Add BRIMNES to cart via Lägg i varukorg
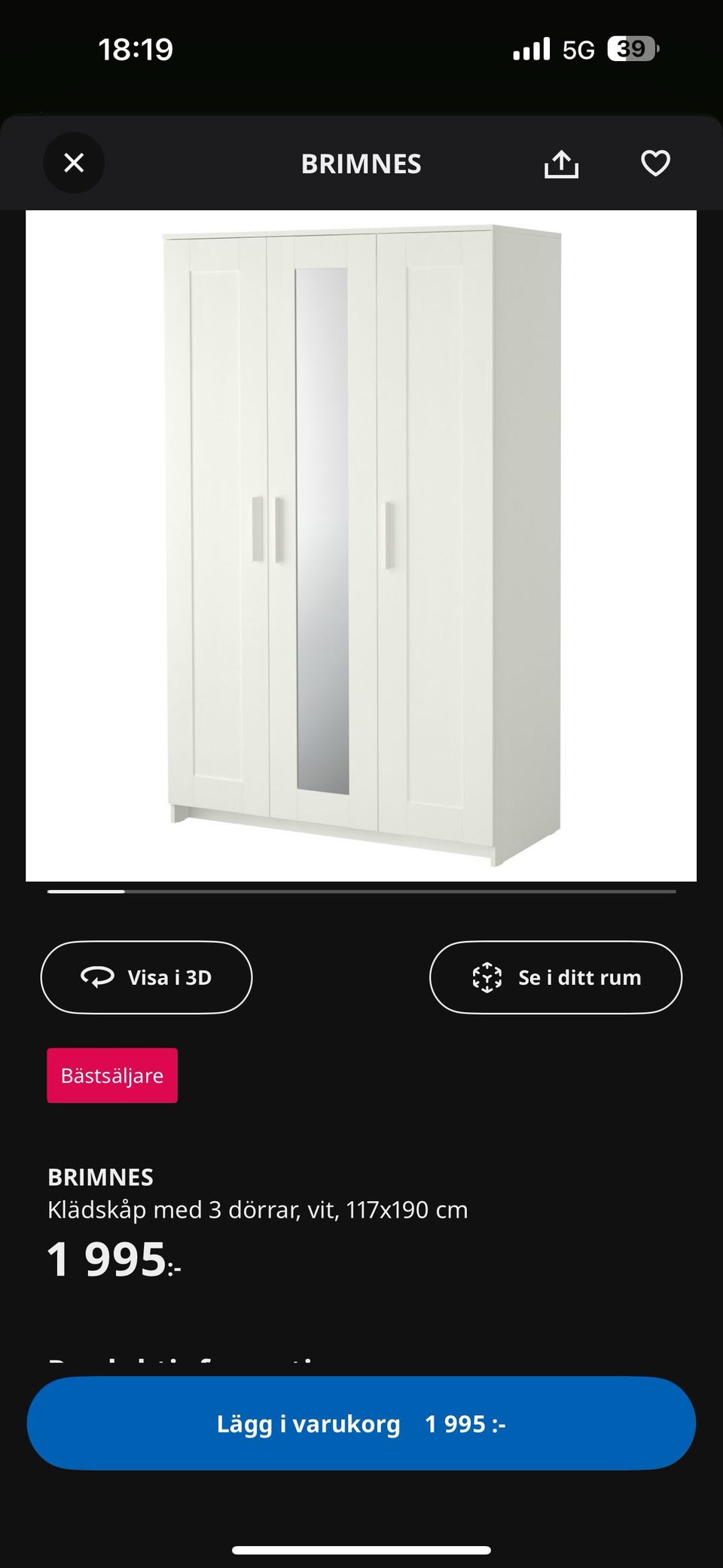This screenshot has height=1568, width=723. tap(361, 1423)
